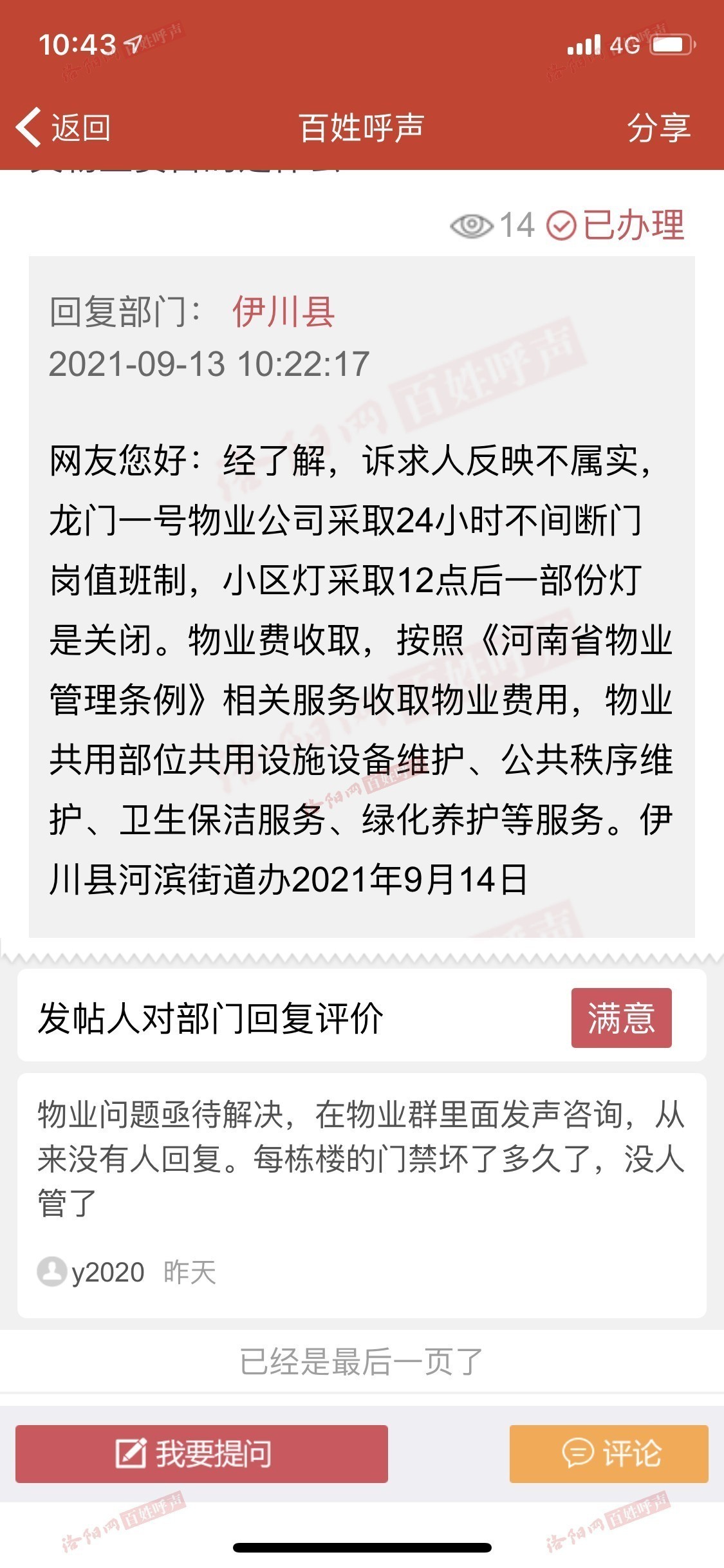Go back using the 返回 button
The image size is (724, 1568).
click(x=63, y=127)
